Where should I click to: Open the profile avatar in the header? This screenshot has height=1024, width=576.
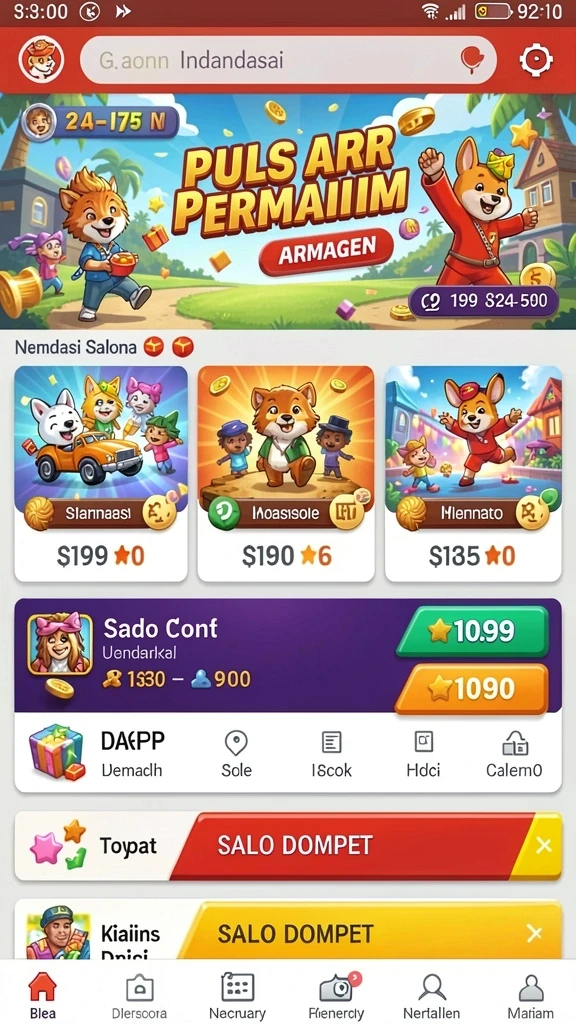click(x=41, y=59)
